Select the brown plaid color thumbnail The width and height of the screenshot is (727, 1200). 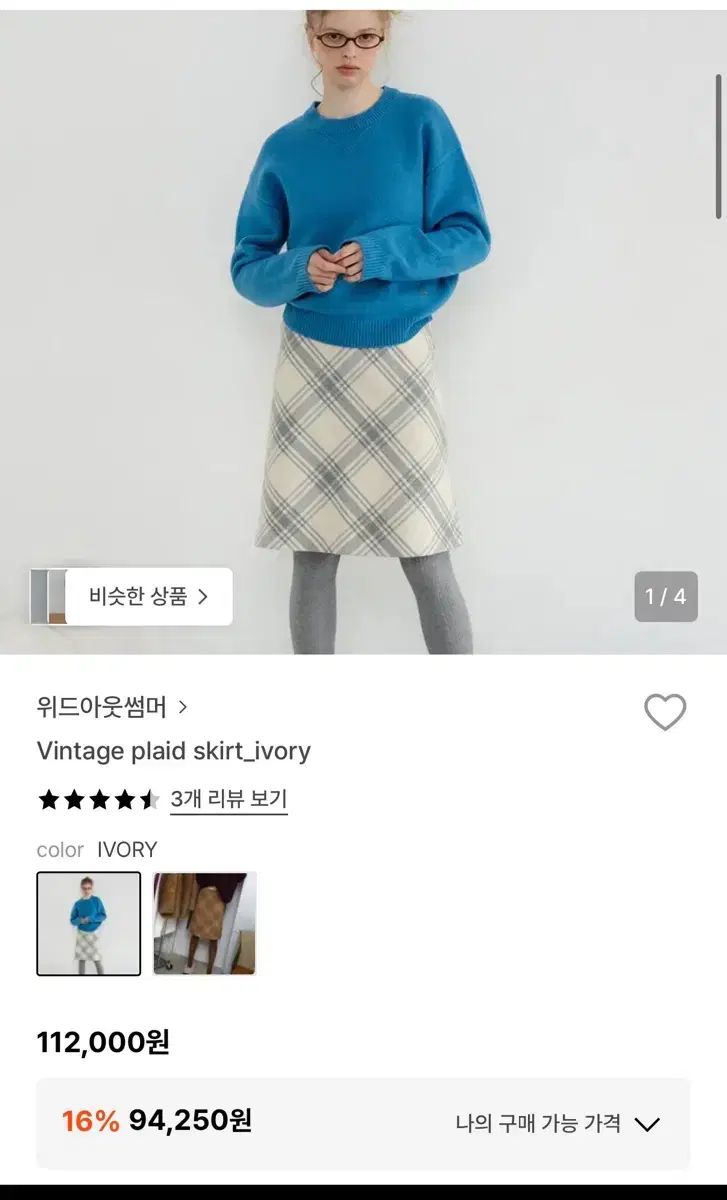[x=205, y=923]
